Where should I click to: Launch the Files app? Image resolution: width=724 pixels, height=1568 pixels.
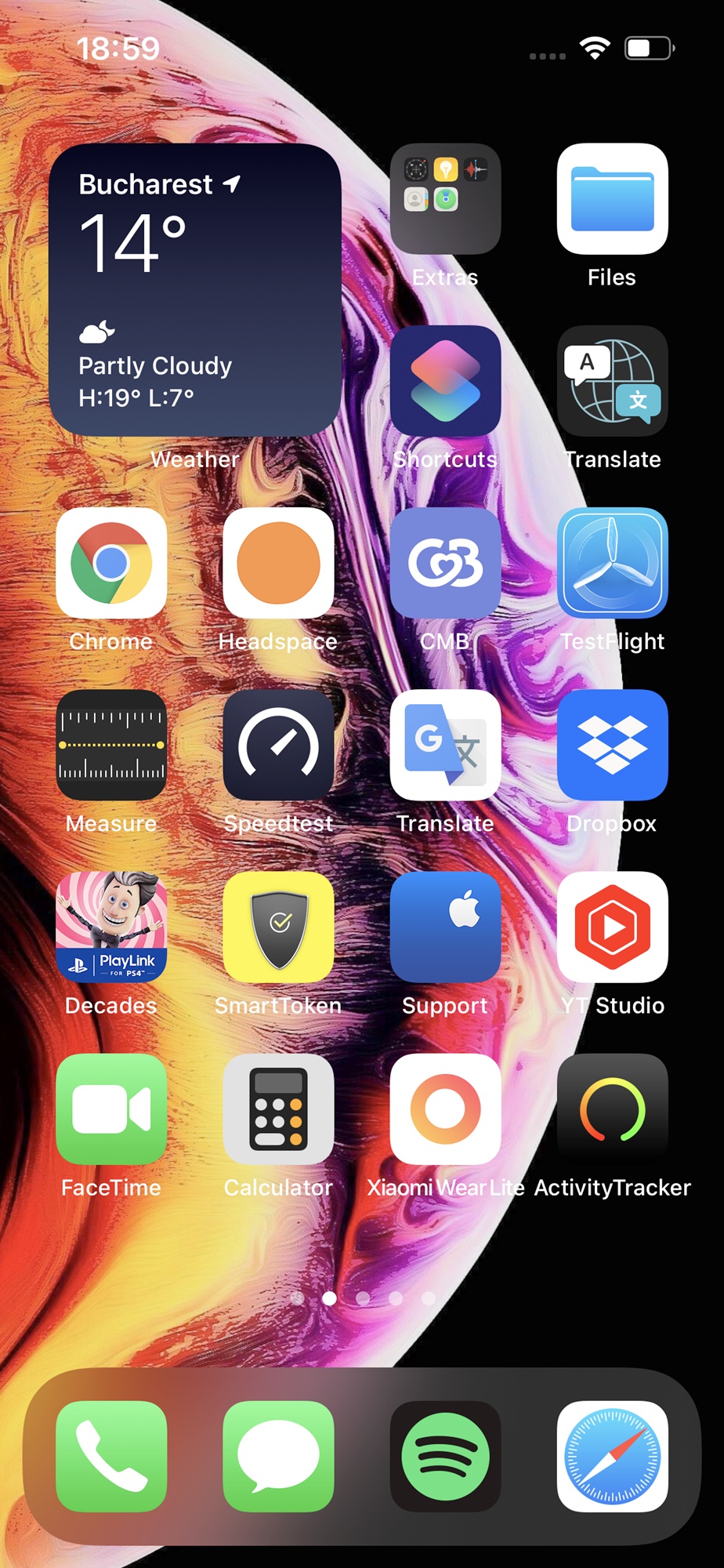(x=612, y=198)
